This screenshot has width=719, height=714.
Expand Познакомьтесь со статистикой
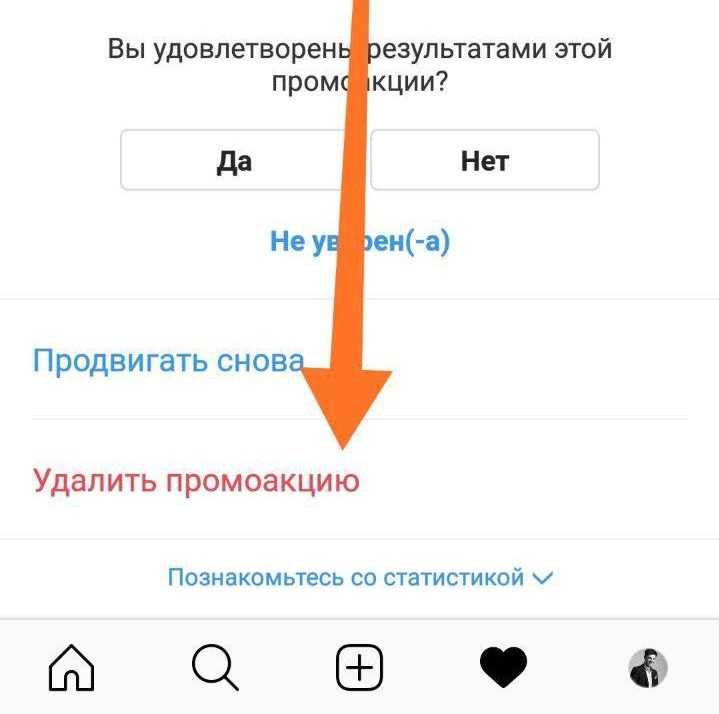[x=360, y=577]
